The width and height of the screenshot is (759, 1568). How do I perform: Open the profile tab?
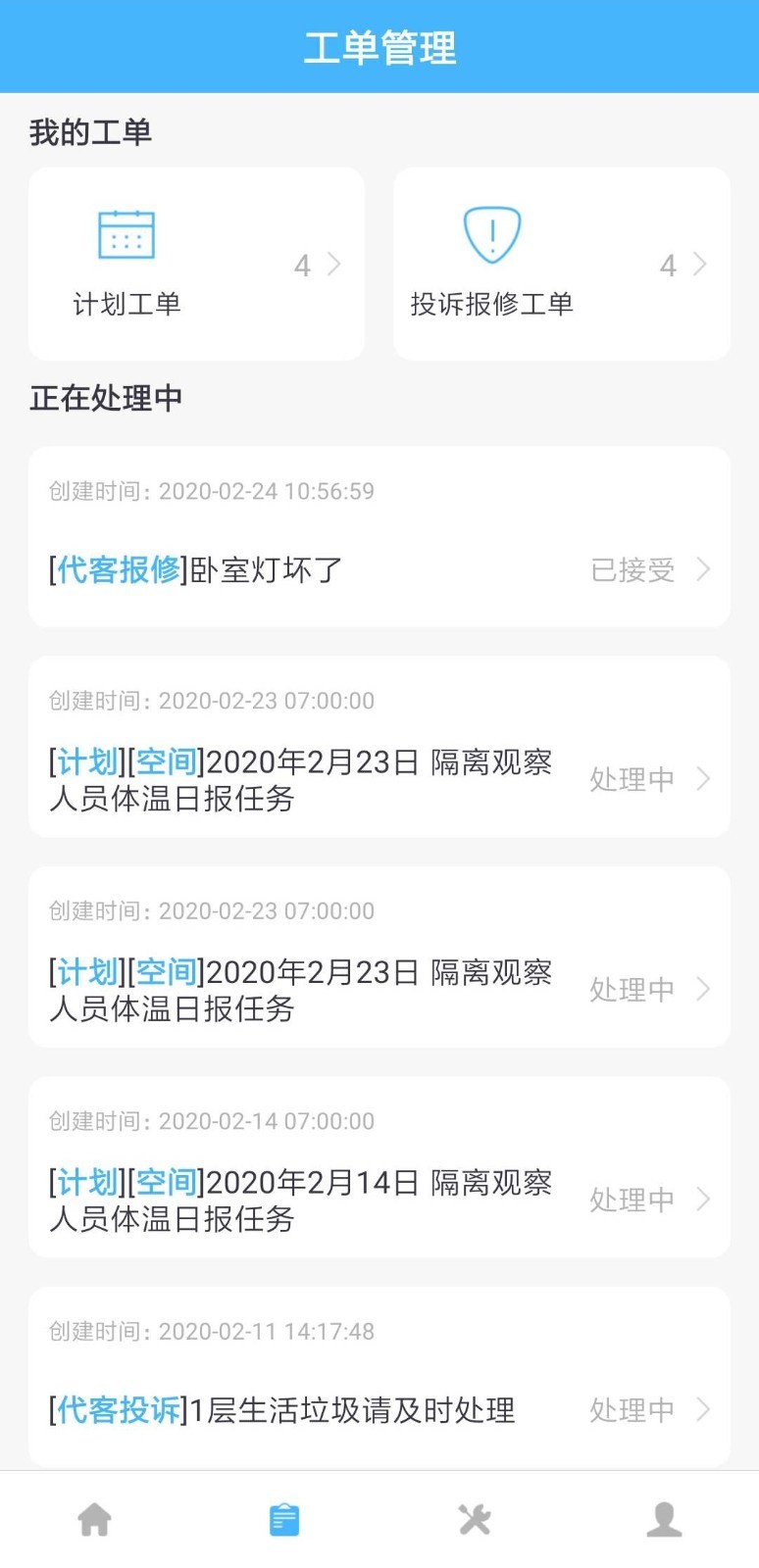(664, 1520)
